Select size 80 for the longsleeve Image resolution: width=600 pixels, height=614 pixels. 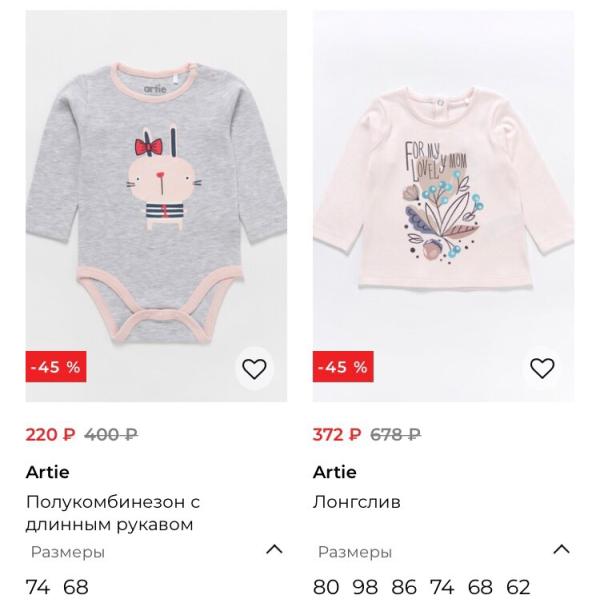point(326,587)
